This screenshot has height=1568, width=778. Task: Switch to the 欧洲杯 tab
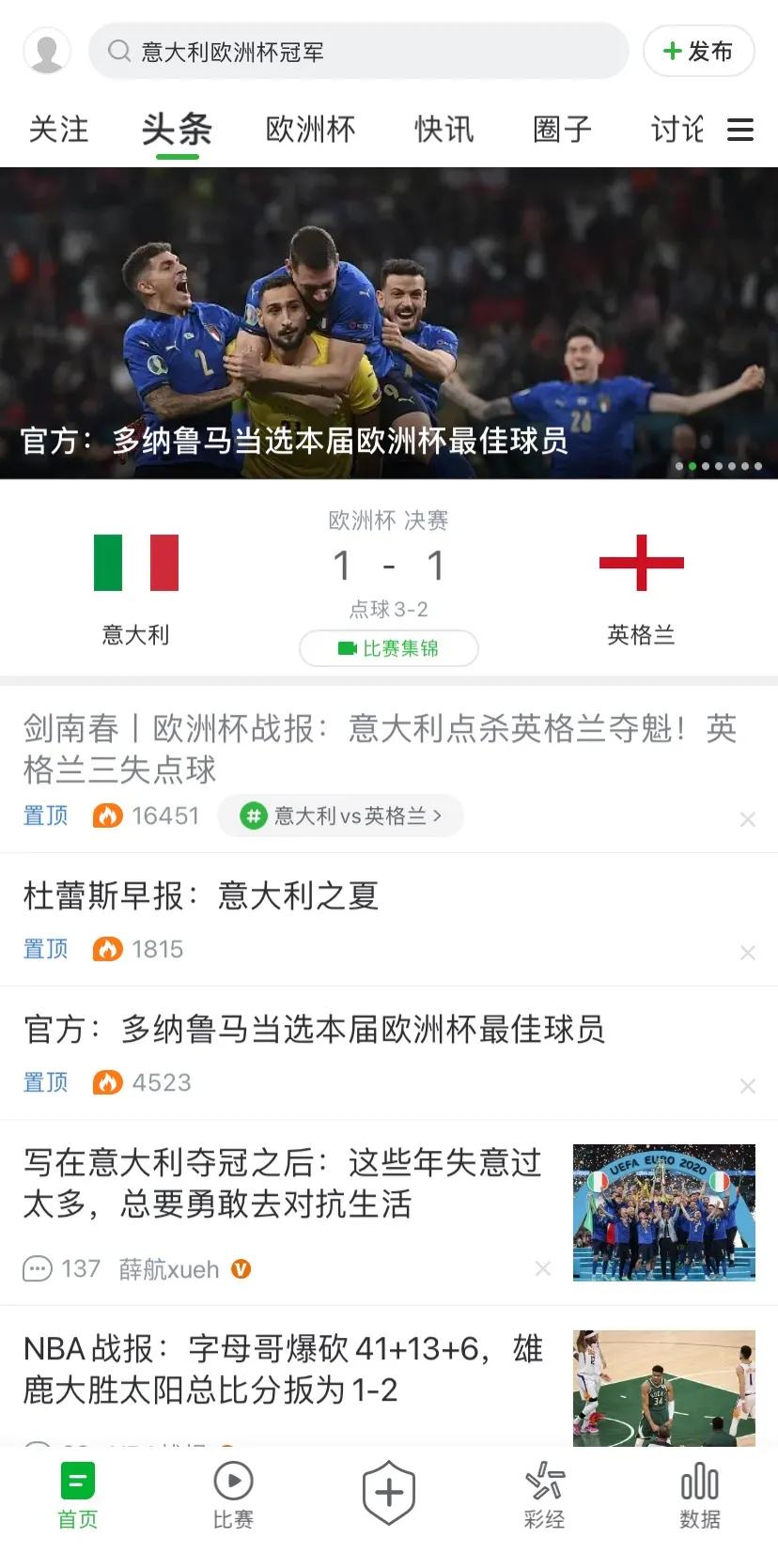pos(311,130)
